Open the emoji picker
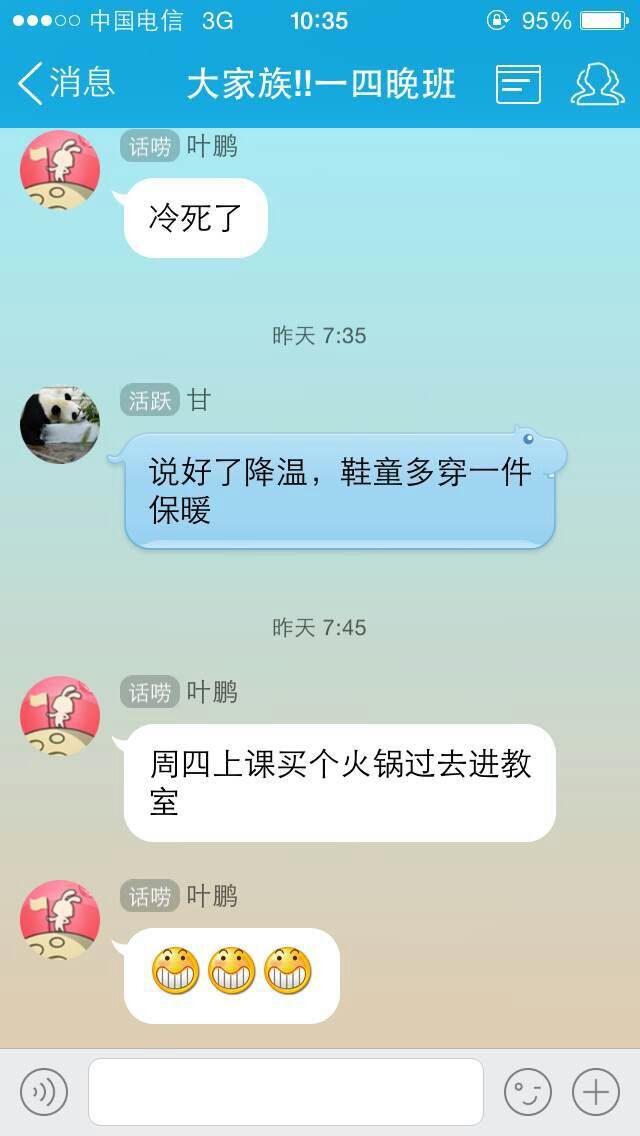 coord(527,1091)
